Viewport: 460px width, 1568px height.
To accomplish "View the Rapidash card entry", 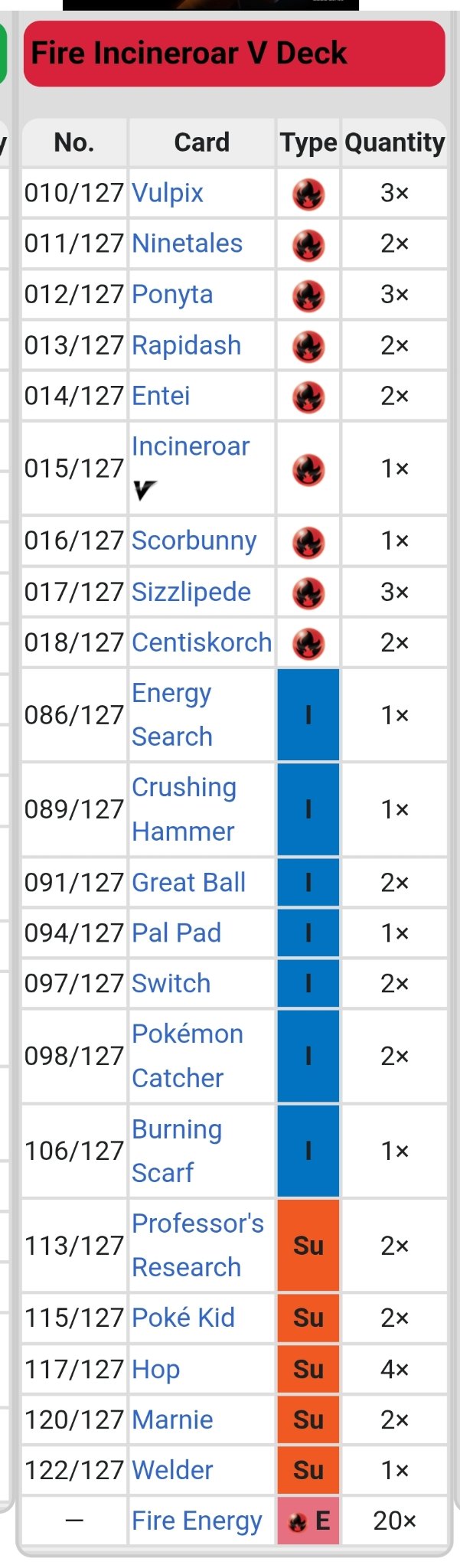I will 186,345.
